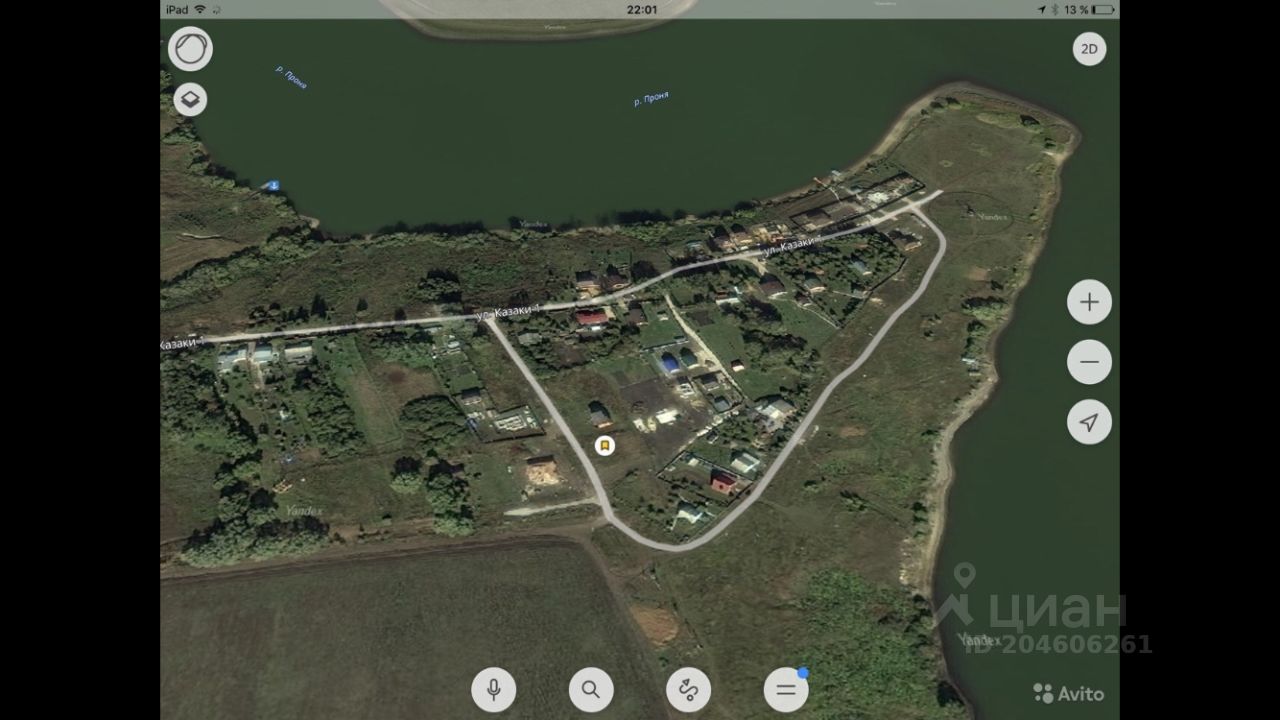Viewport: 1280px width, 720px height.
Task: Zoom in with the plus button
Action: (1089, 302)
